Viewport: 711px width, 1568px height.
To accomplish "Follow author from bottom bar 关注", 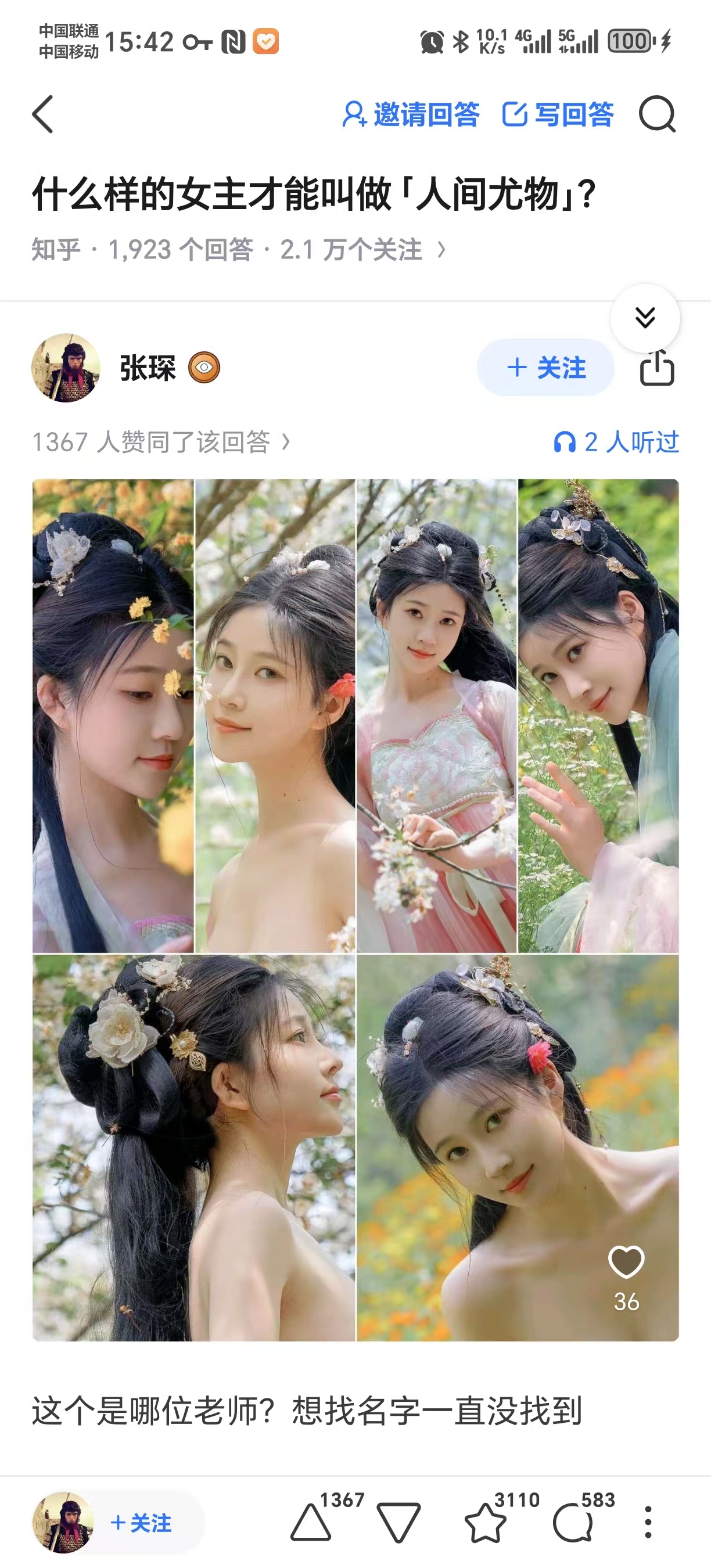I will point(141,1523).
